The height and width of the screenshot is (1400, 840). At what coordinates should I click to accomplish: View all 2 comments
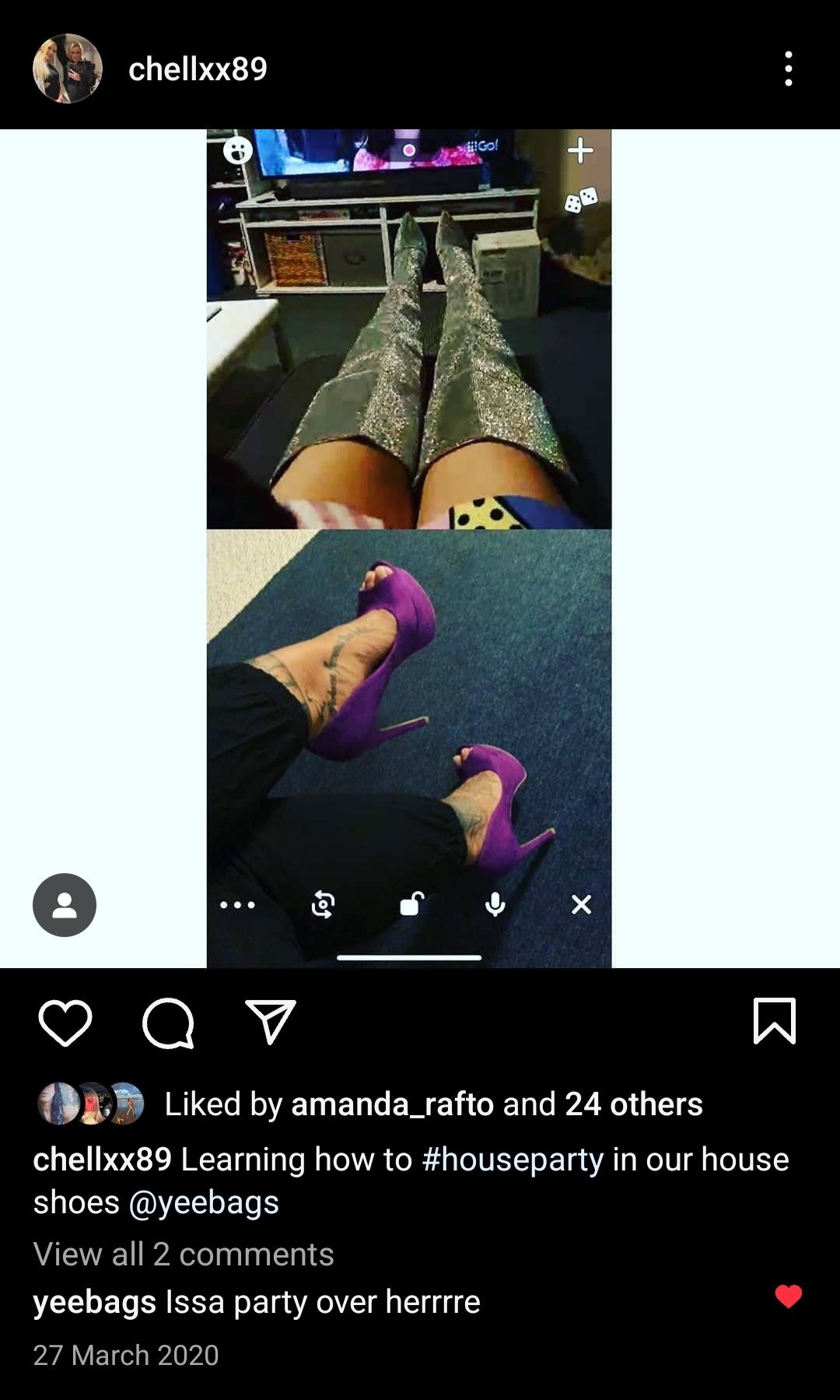point(184,1254)
